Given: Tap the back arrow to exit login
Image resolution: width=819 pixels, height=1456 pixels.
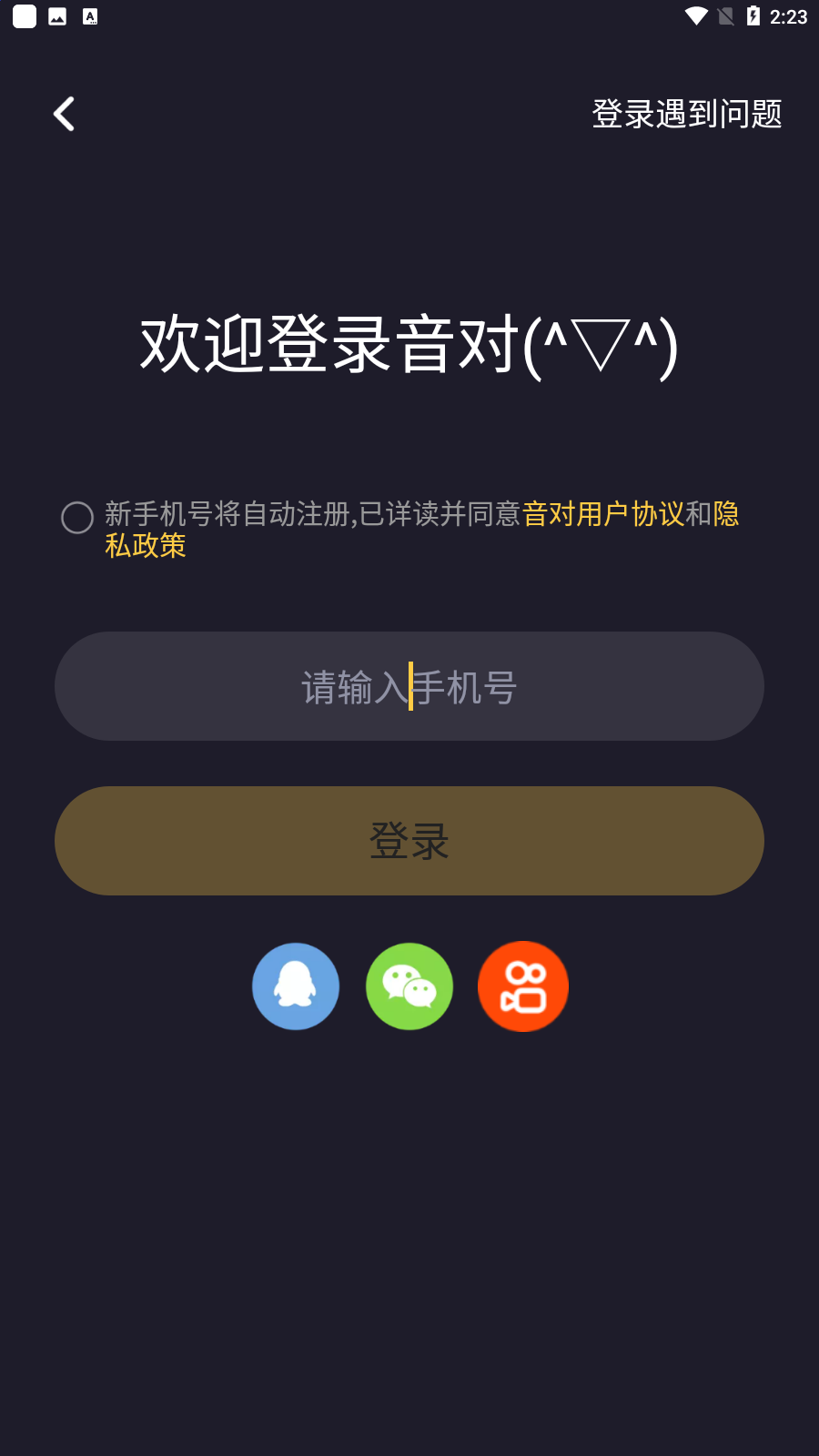Looking at the screenshot, I should [x=64, y=113].
